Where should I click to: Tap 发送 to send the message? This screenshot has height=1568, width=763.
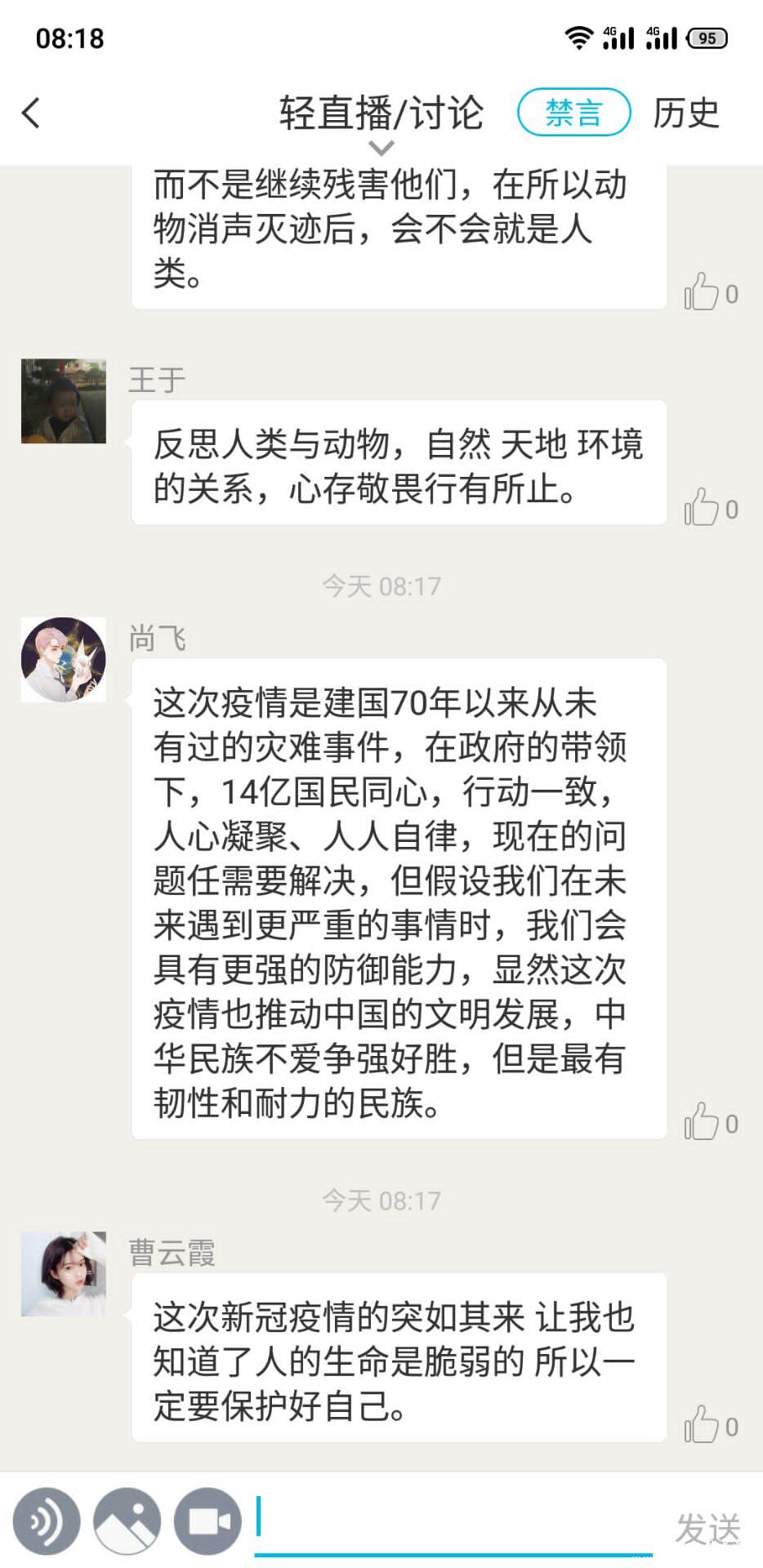pos(707,1528)
